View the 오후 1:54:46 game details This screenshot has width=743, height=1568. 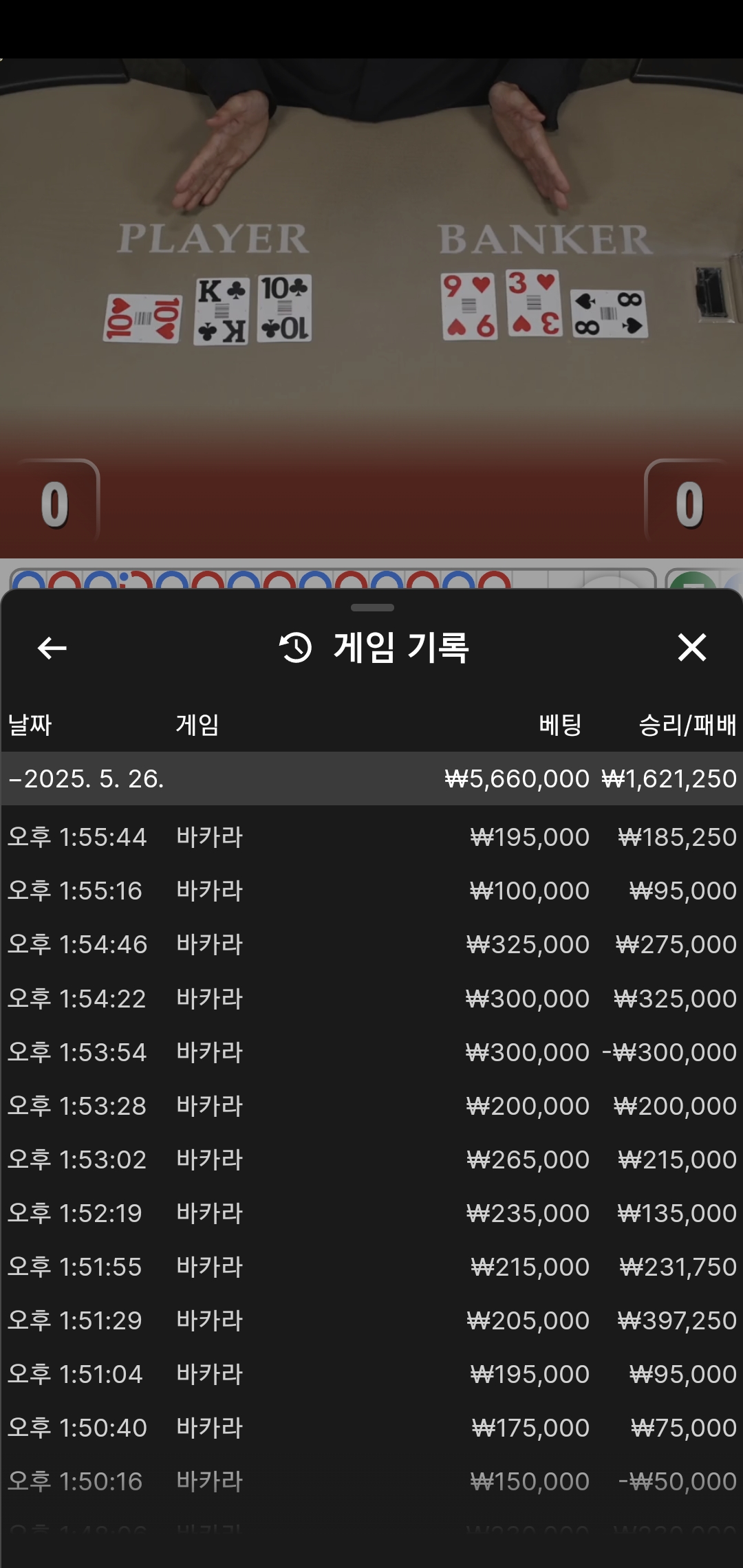371,944
